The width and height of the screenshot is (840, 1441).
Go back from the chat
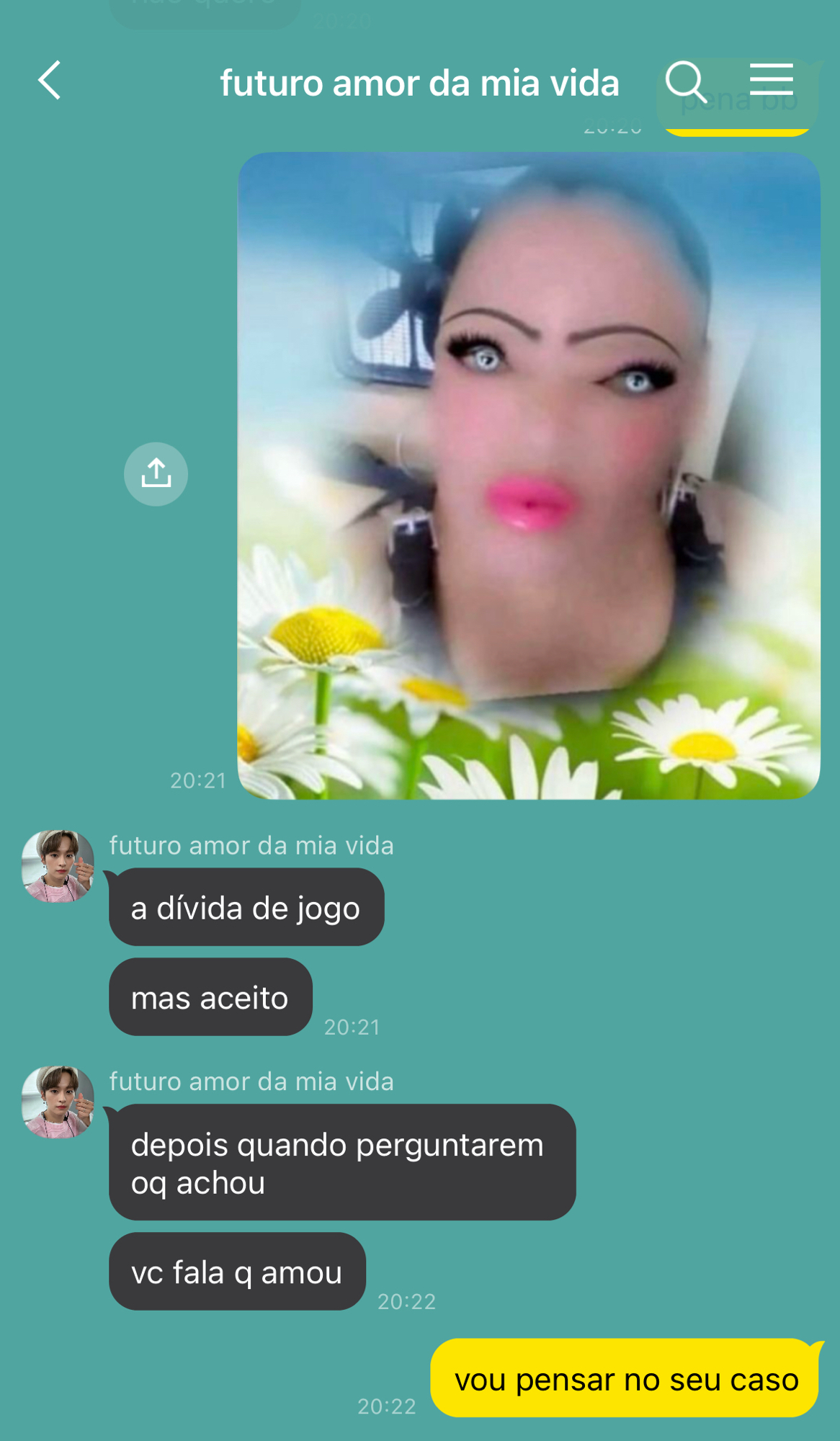(x=49, y=80)
